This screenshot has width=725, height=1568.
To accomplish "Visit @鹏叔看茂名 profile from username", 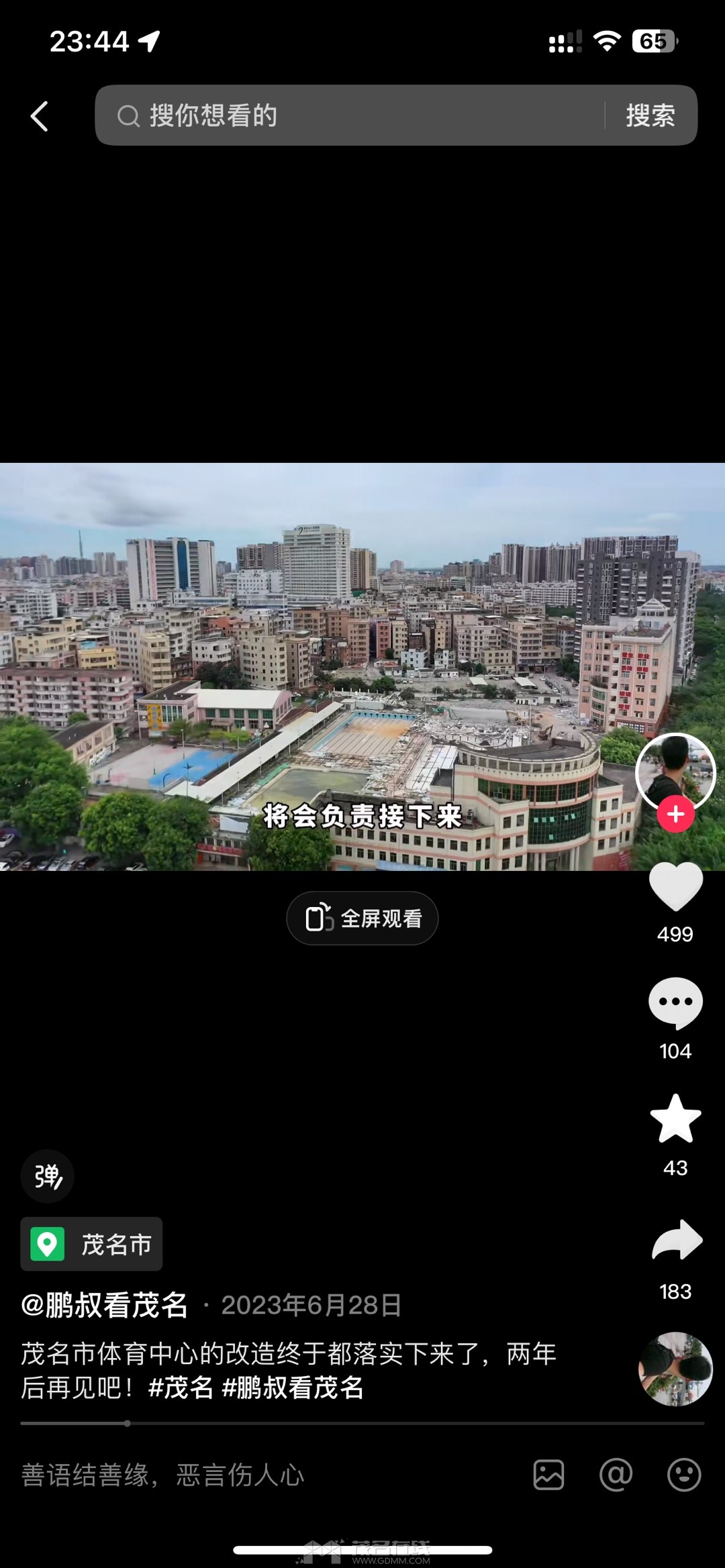I will pyautogui.click(x=105, y=1305).
